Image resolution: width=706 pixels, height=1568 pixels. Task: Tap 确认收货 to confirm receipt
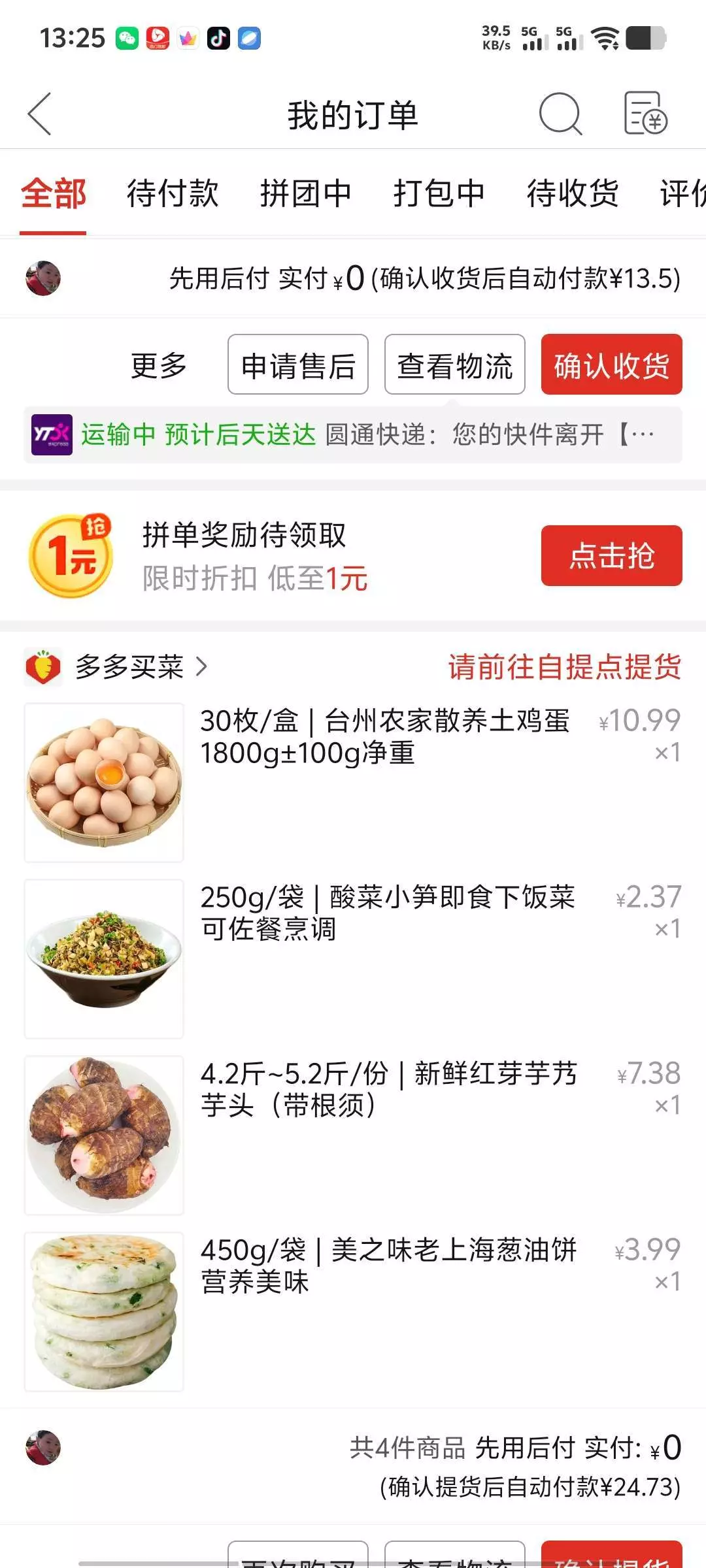[x=611, y=365]
